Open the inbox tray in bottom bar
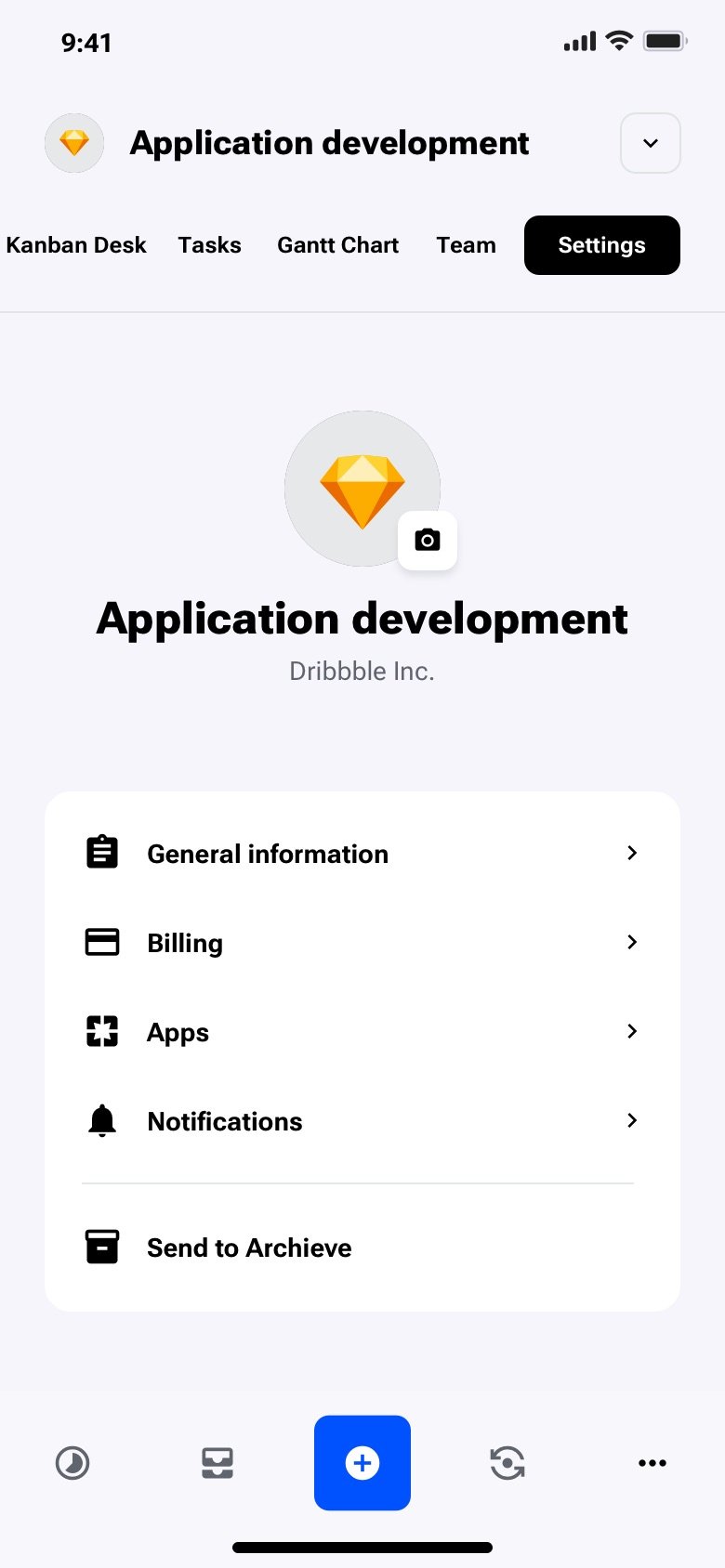Viewport: 725px width, 1568px height. (x=217, y=1463)
